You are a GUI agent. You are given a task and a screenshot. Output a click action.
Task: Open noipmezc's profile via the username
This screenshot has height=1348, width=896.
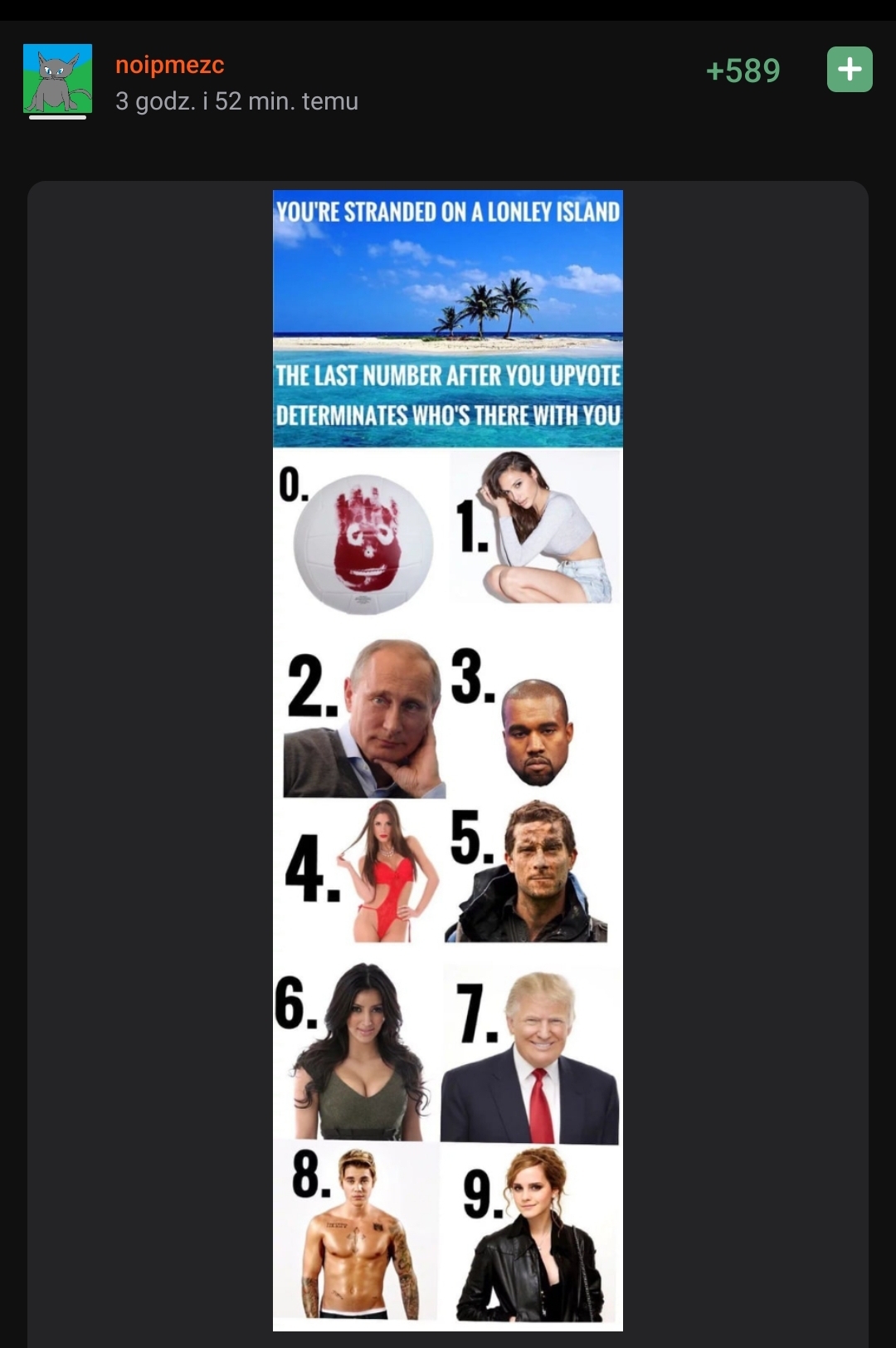[169, 65]
